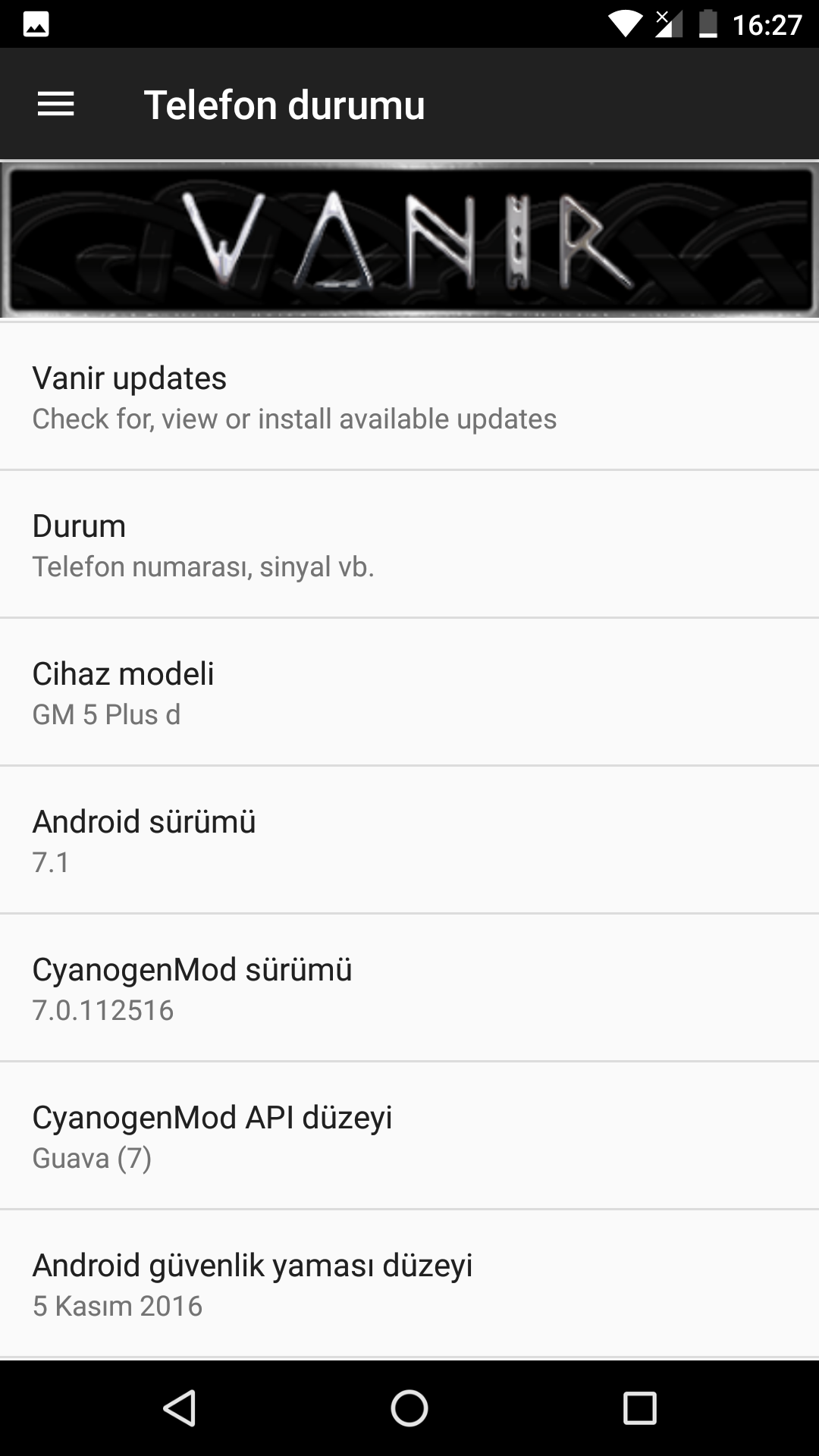Open Durum phone status details
This screenshot has height=1456, width=819.
[409, 544]
